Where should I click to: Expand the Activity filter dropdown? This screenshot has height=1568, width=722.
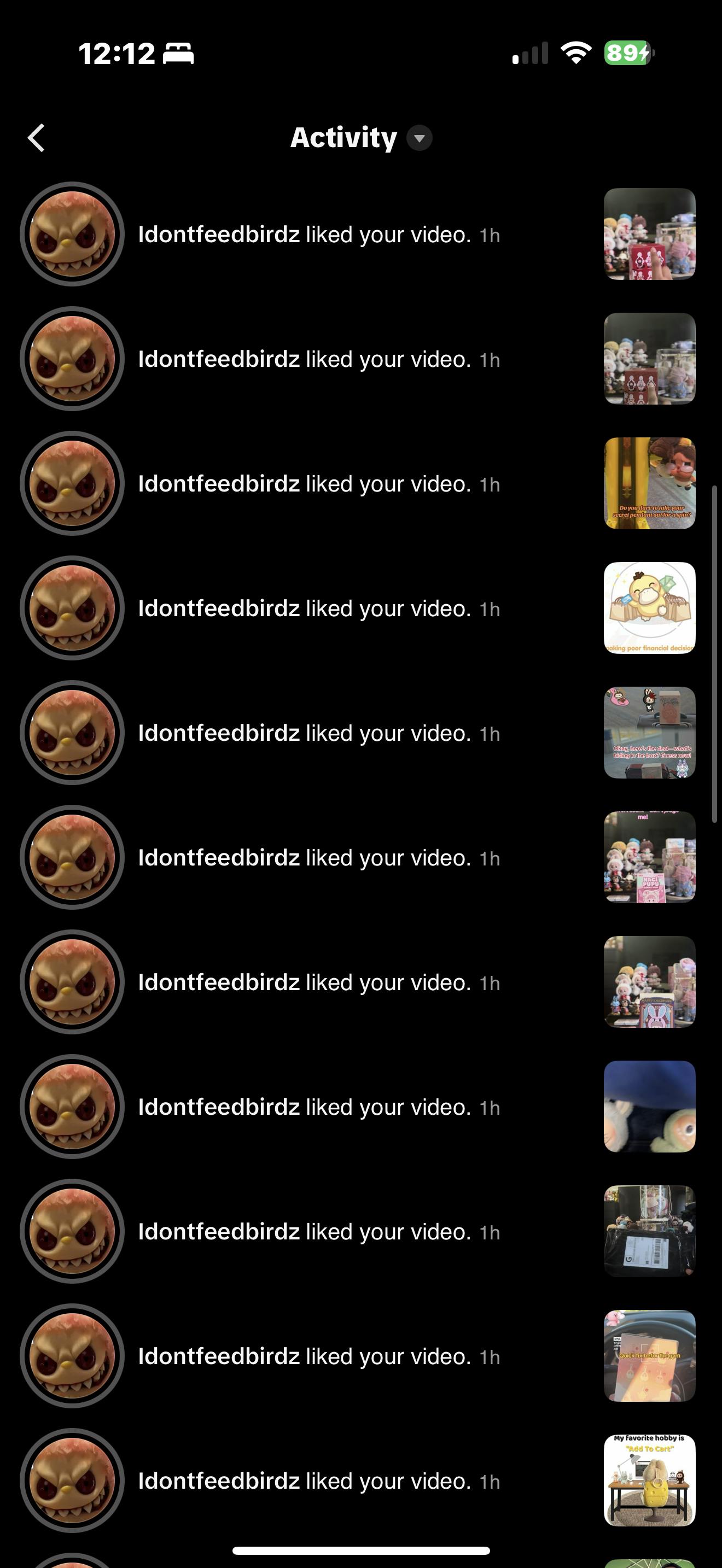[x=419, y=138]
